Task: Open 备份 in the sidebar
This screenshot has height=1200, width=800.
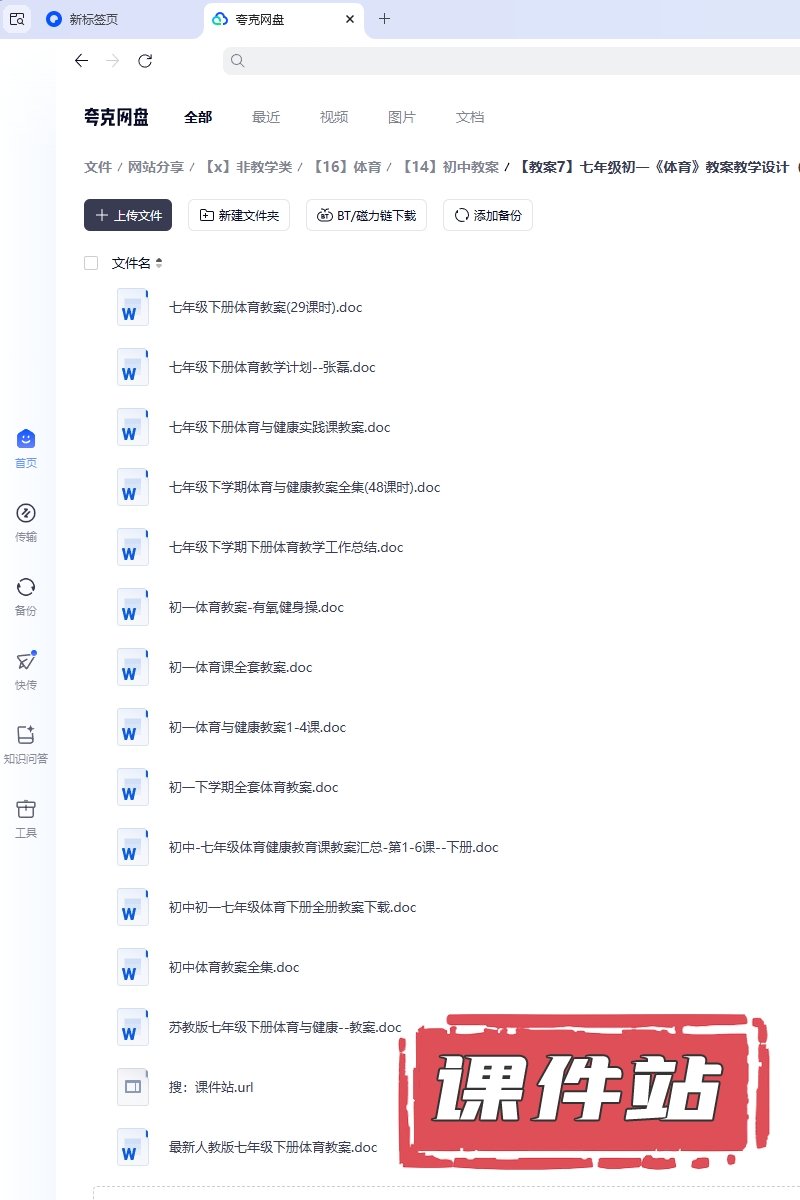Action: pos(26,596)
